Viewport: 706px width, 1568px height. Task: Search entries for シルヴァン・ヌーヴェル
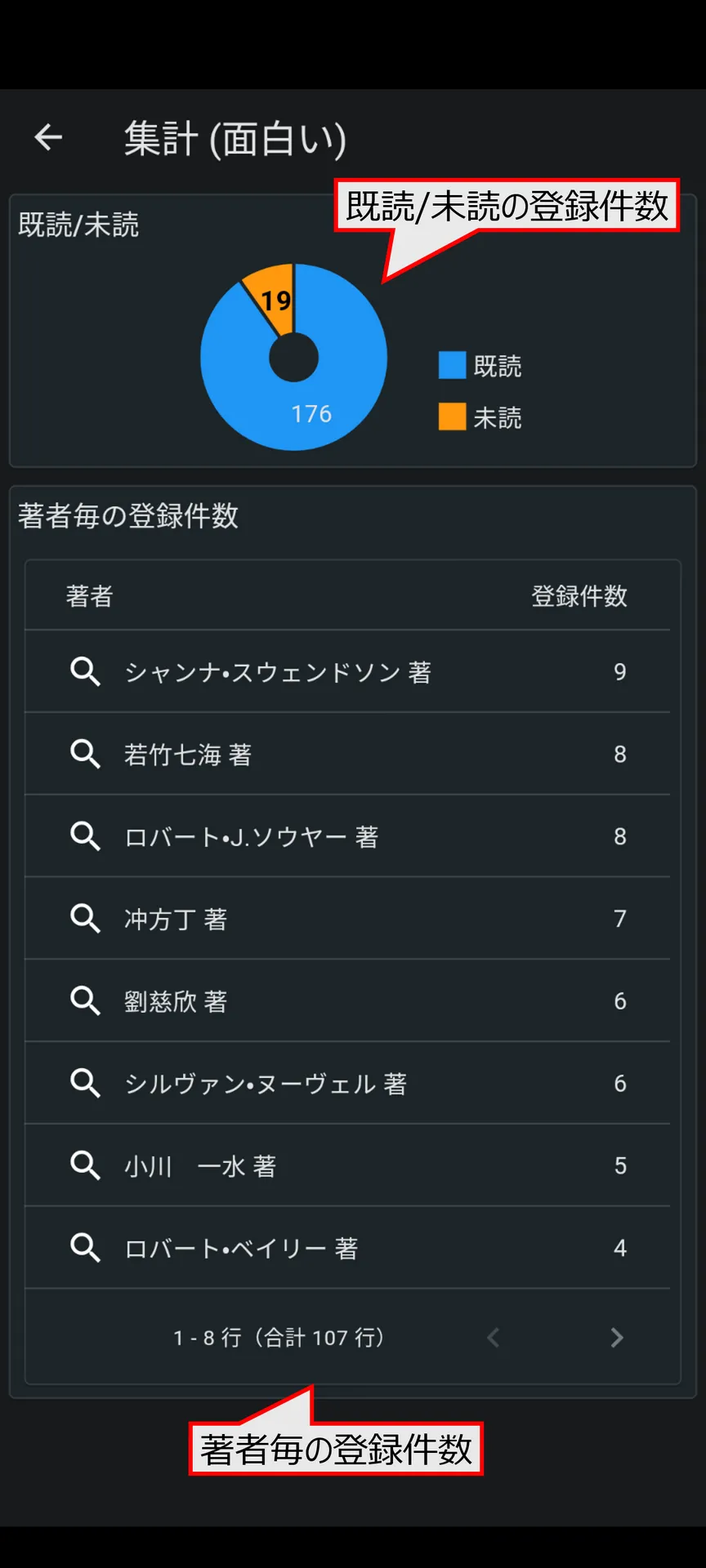point(85,1083)
